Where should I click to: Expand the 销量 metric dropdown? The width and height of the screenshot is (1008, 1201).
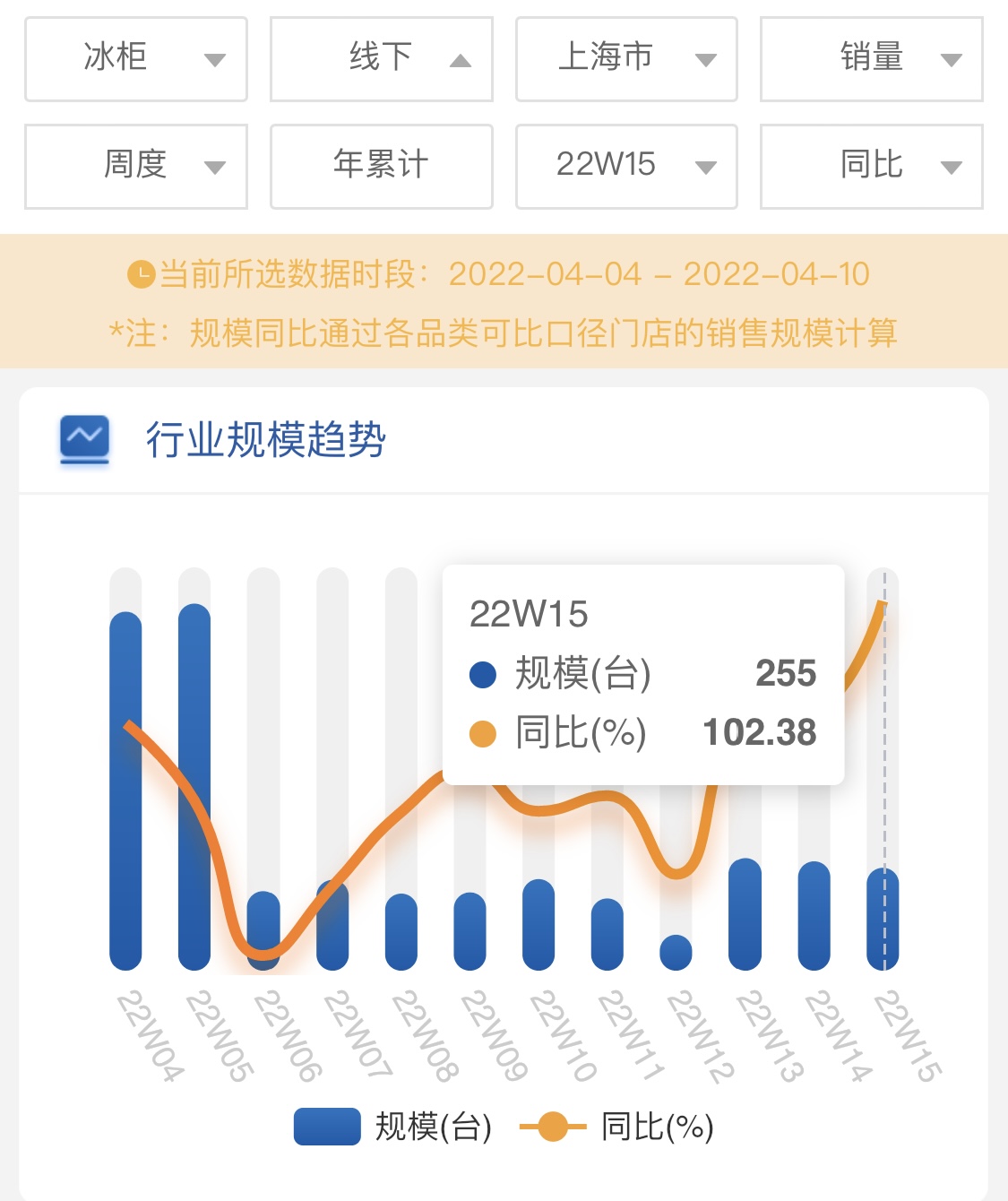point(871,59)
